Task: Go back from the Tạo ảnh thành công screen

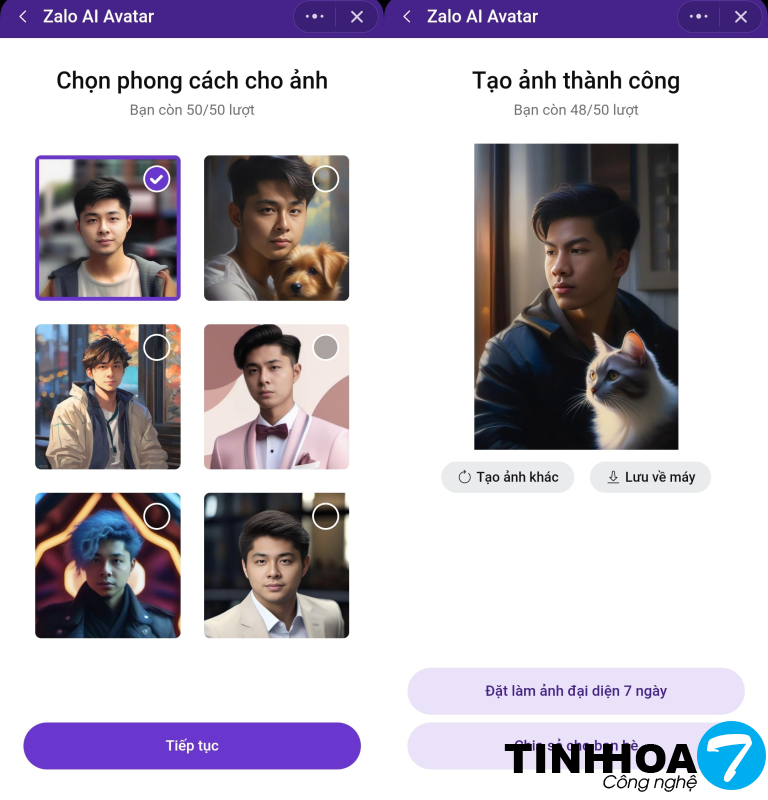Action: pos(406,17)
